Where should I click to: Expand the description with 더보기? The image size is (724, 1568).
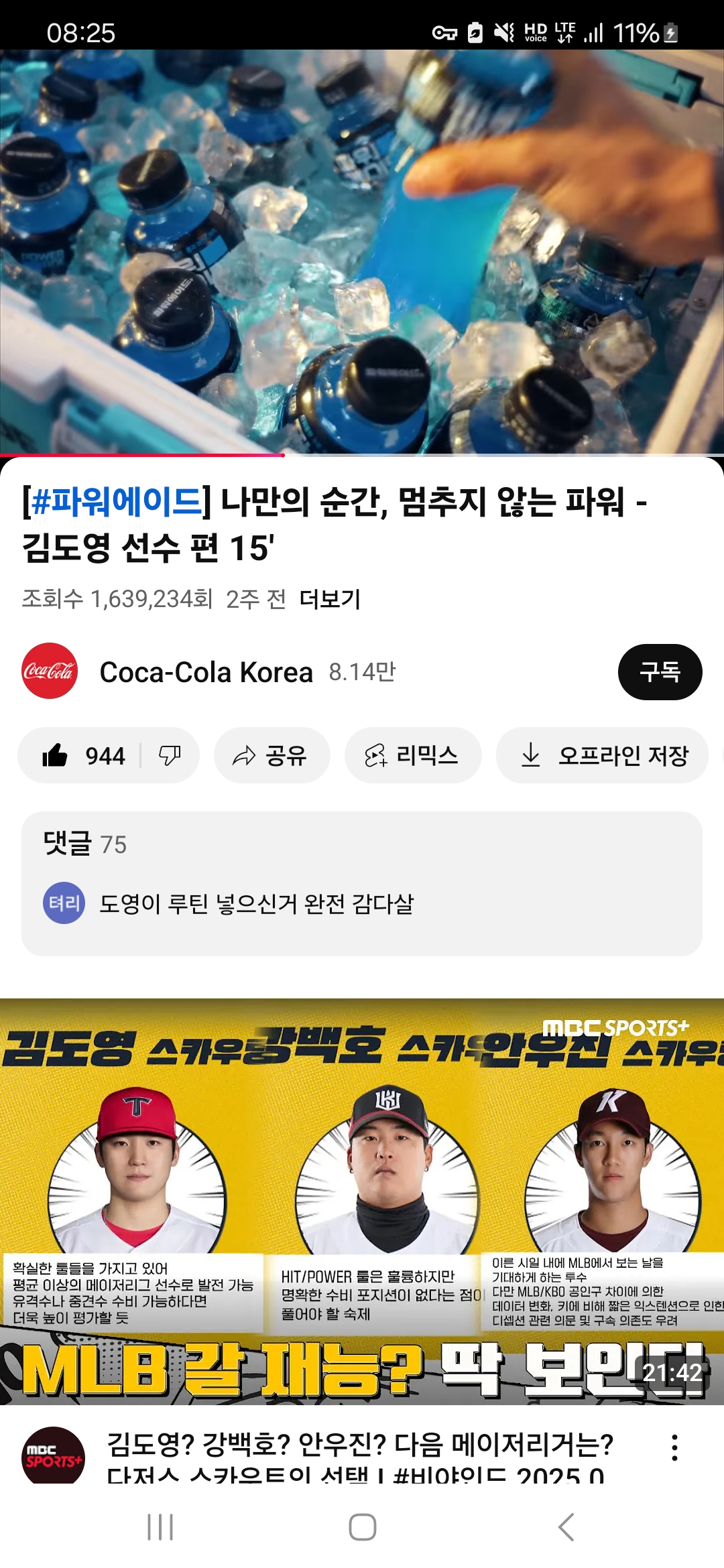330,598
